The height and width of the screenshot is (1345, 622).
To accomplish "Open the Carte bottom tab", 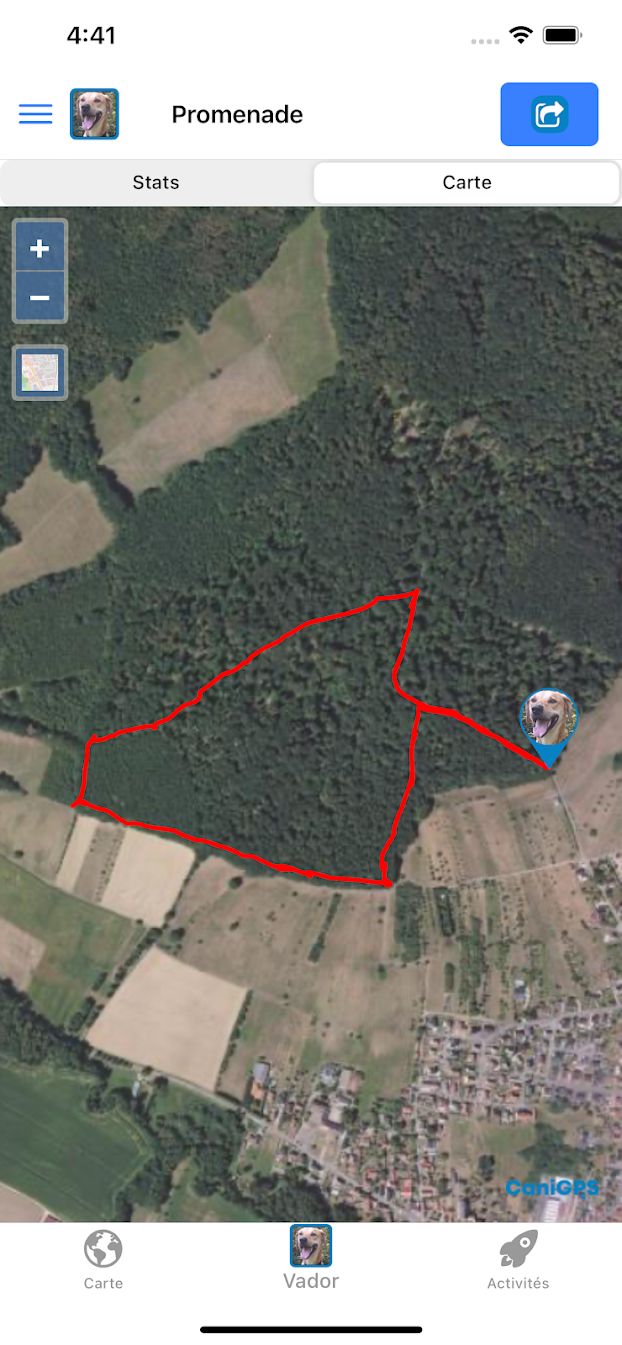I will 103,1259.
